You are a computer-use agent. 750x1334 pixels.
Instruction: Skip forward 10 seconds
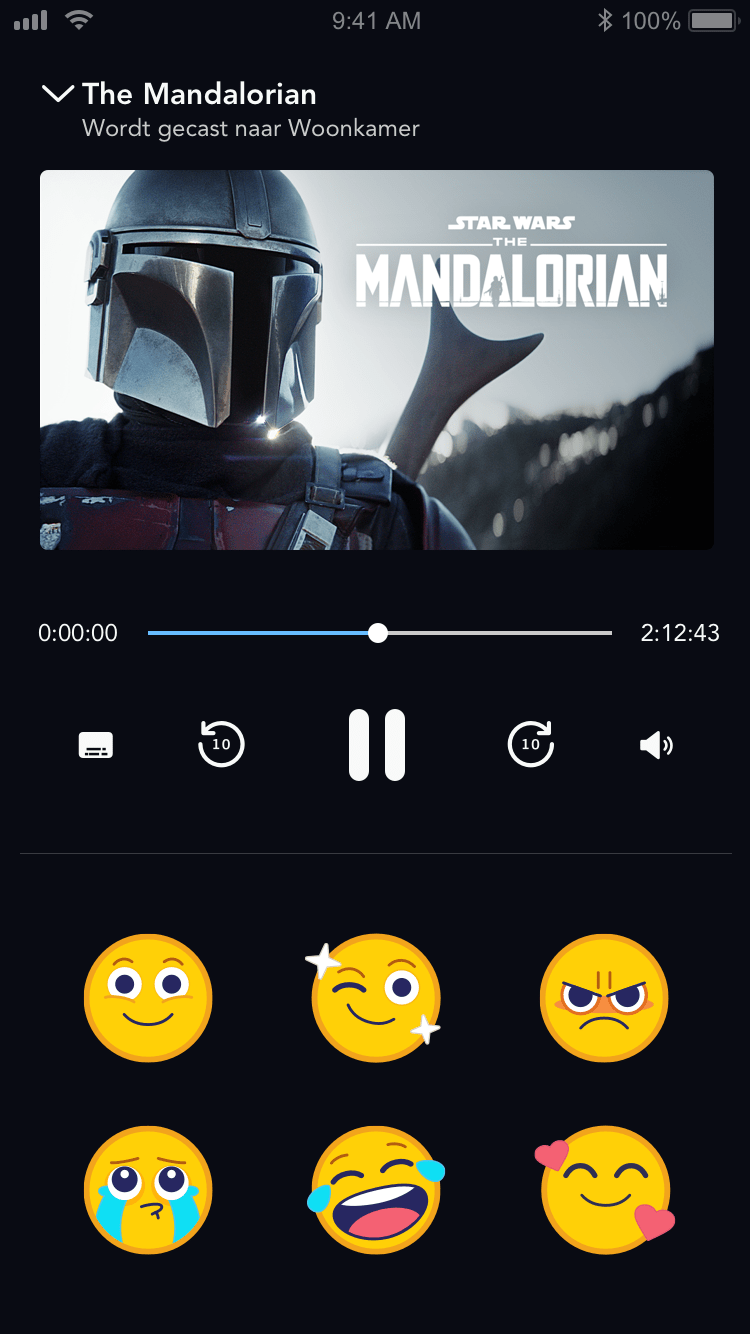point(530,744)
